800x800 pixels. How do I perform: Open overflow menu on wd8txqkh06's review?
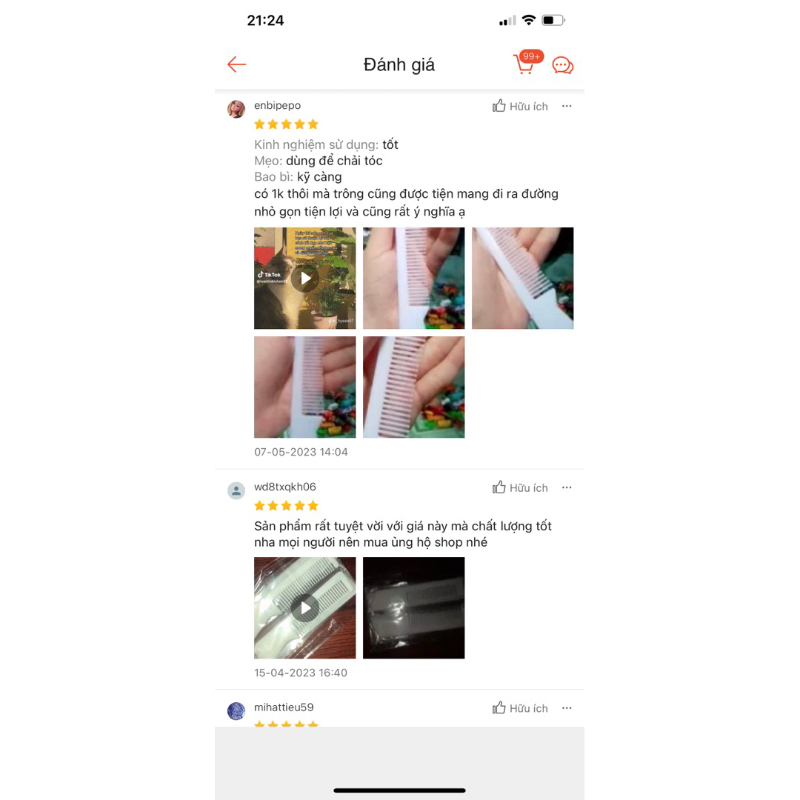click(x=567, y=488)
